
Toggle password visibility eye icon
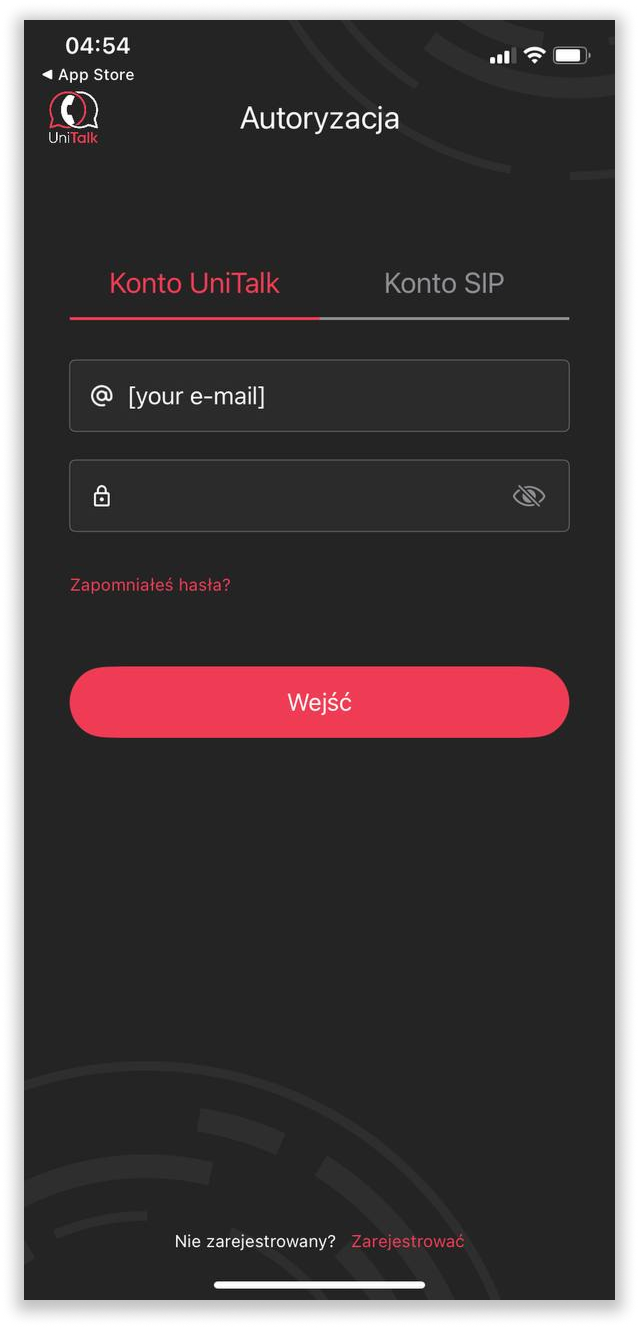[x=528, y=496]
